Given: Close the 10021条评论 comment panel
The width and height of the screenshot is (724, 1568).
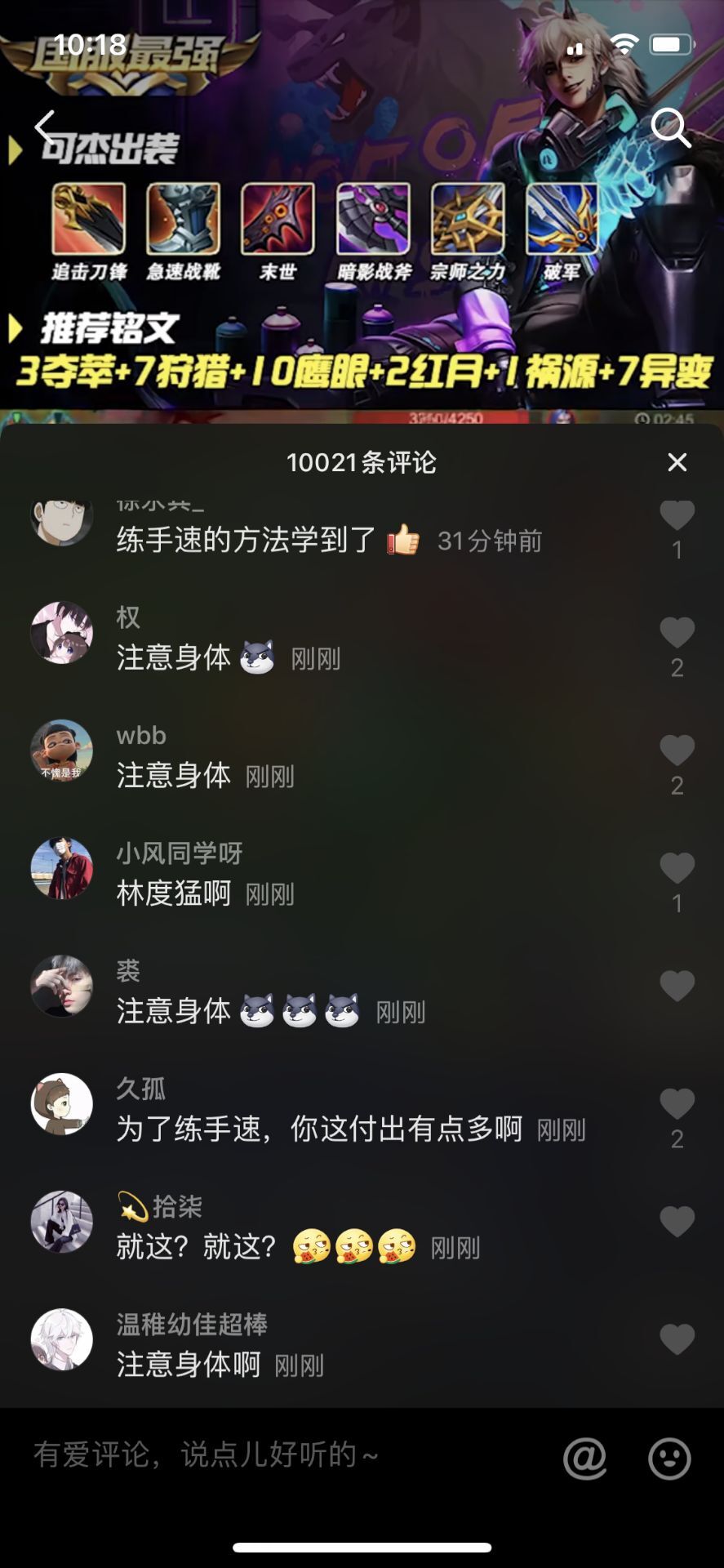Looking at the screenshot, I should 677,463.
